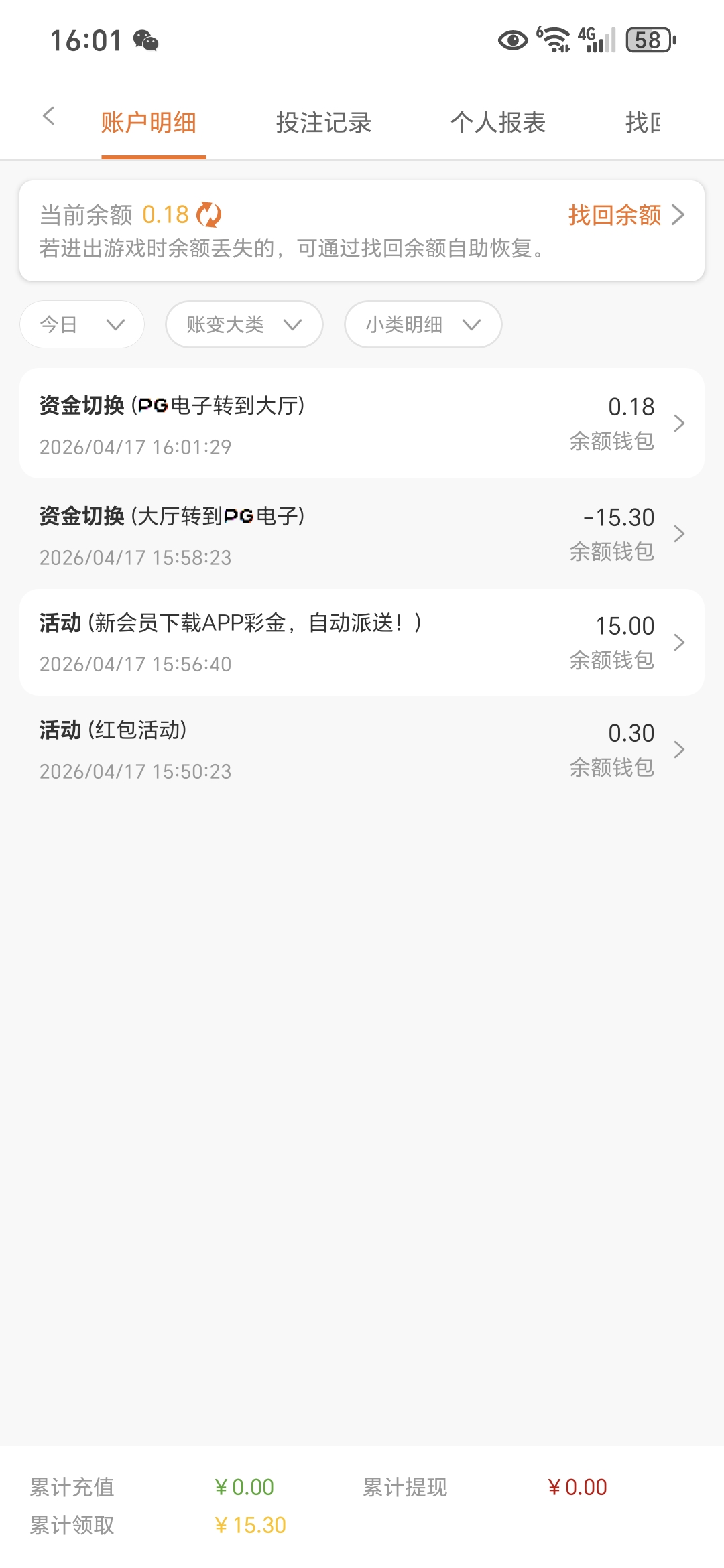Image resolution: width=724 pixels, height=1568 pixels.
Task: Open the 大厅转到PG电子 -15.30 transaction
Action: (x=362, y=534)
